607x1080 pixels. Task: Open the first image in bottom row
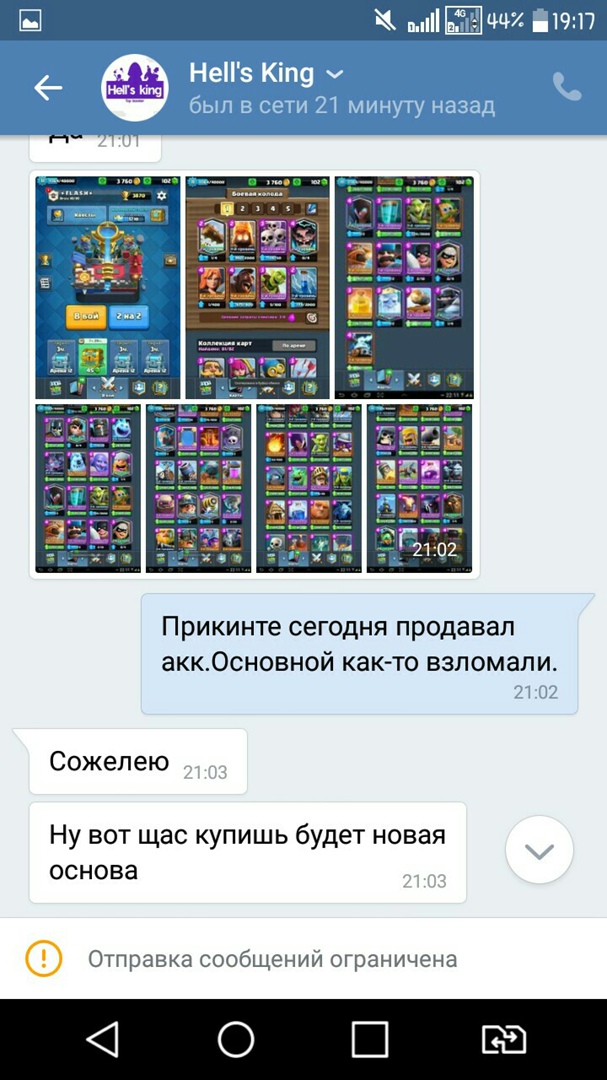(87, 488)
